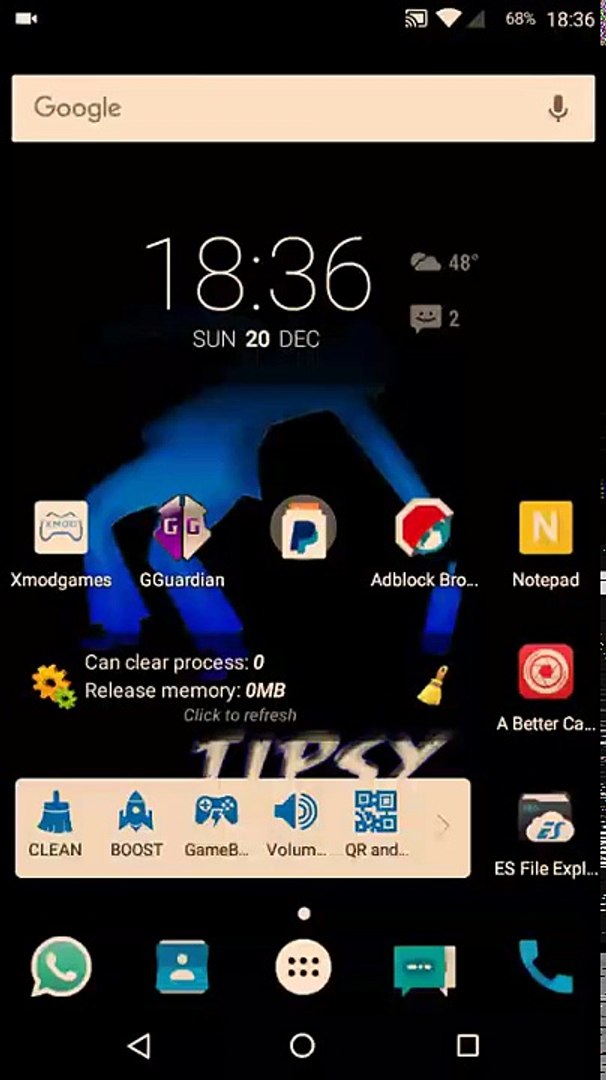Open Adblock Browser
This screenshot has width=606, height=1080.
click(x=424, y=528)
